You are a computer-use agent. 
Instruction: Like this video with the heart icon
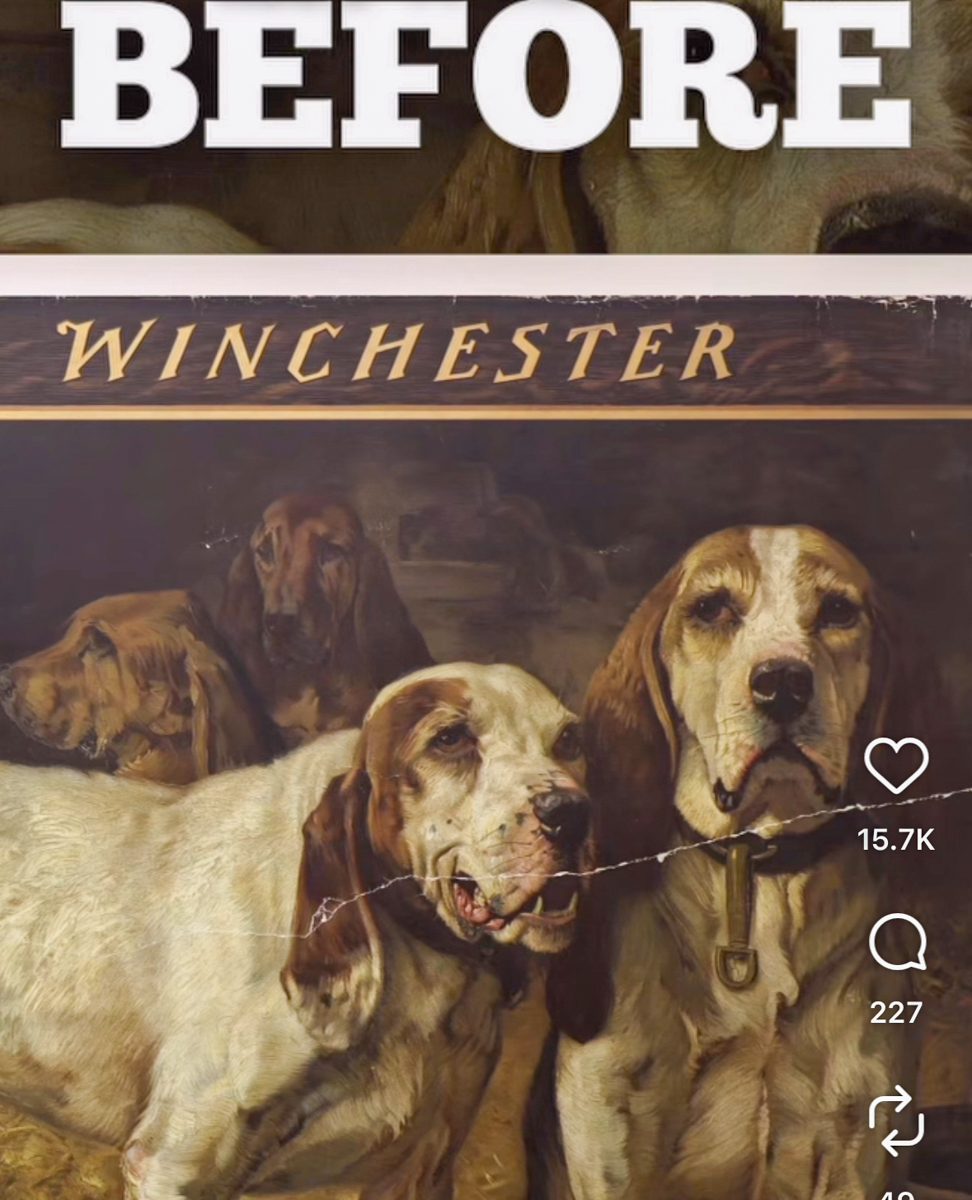click(896, 767)
